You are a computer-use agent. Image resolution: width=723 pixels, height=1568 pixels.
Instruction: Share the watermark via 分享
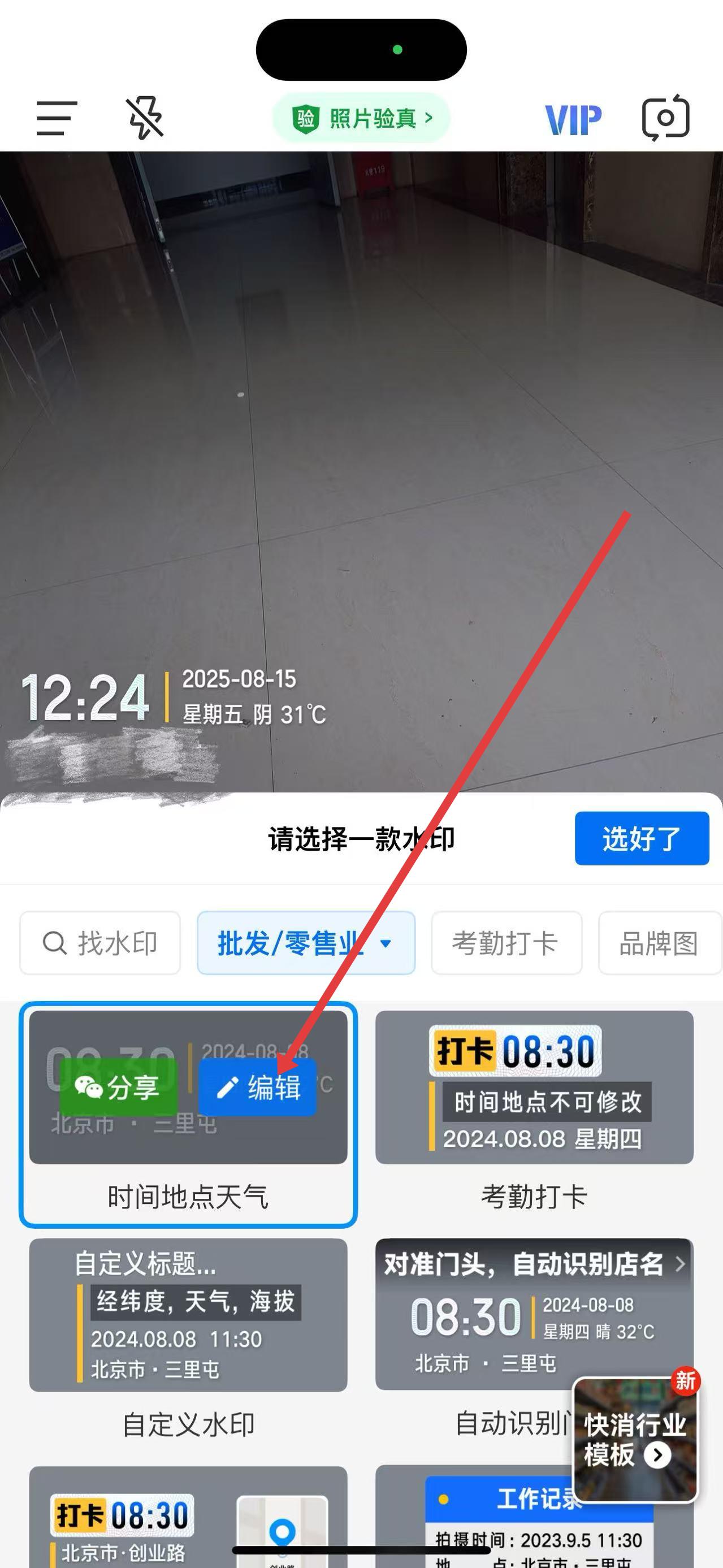click(118, 1087)
